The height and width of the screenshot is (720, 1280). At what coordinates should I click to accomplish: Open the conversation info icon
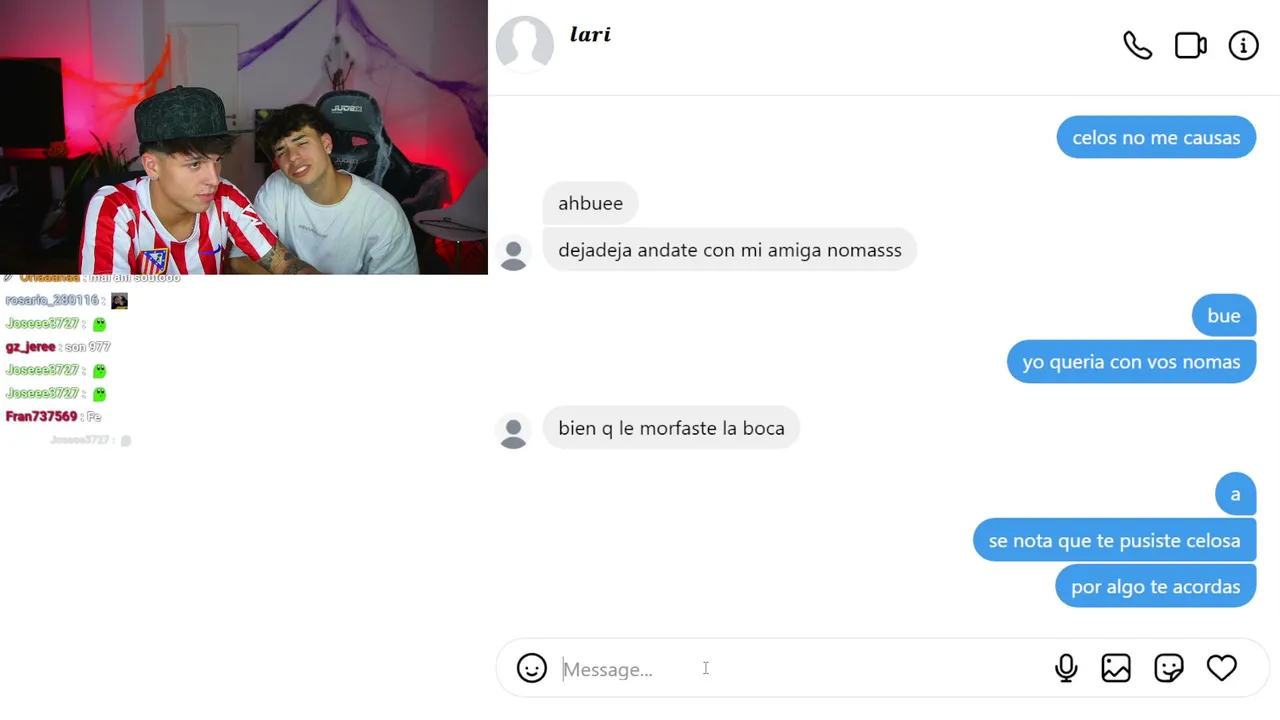[x=1243, y=46]
